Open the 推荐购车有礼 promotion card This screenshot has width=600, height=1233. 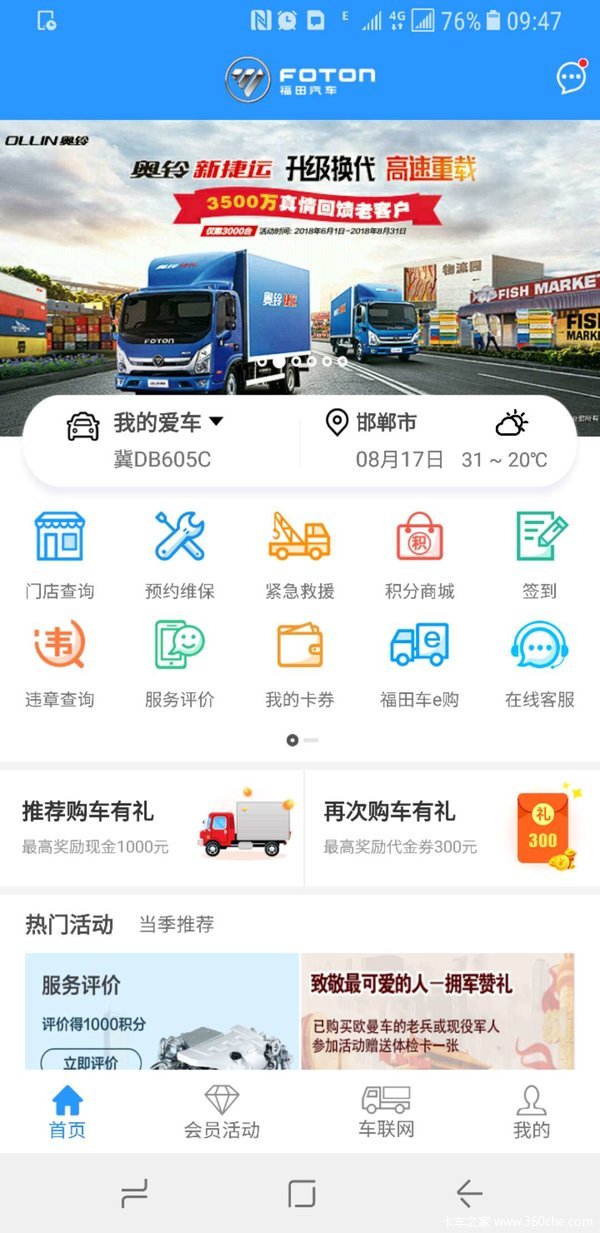coord(152,828)
